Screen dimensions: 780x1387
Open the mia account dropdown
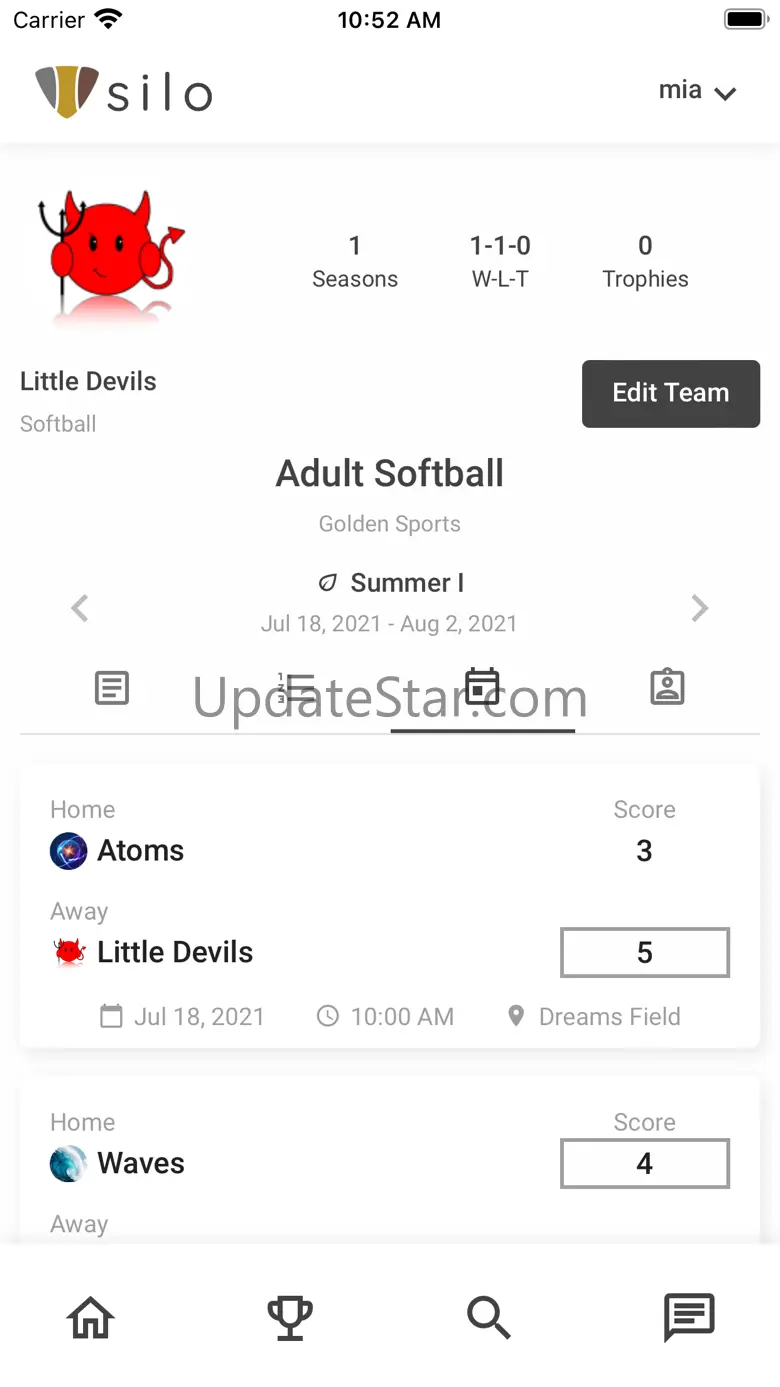(x=697, y=91)
